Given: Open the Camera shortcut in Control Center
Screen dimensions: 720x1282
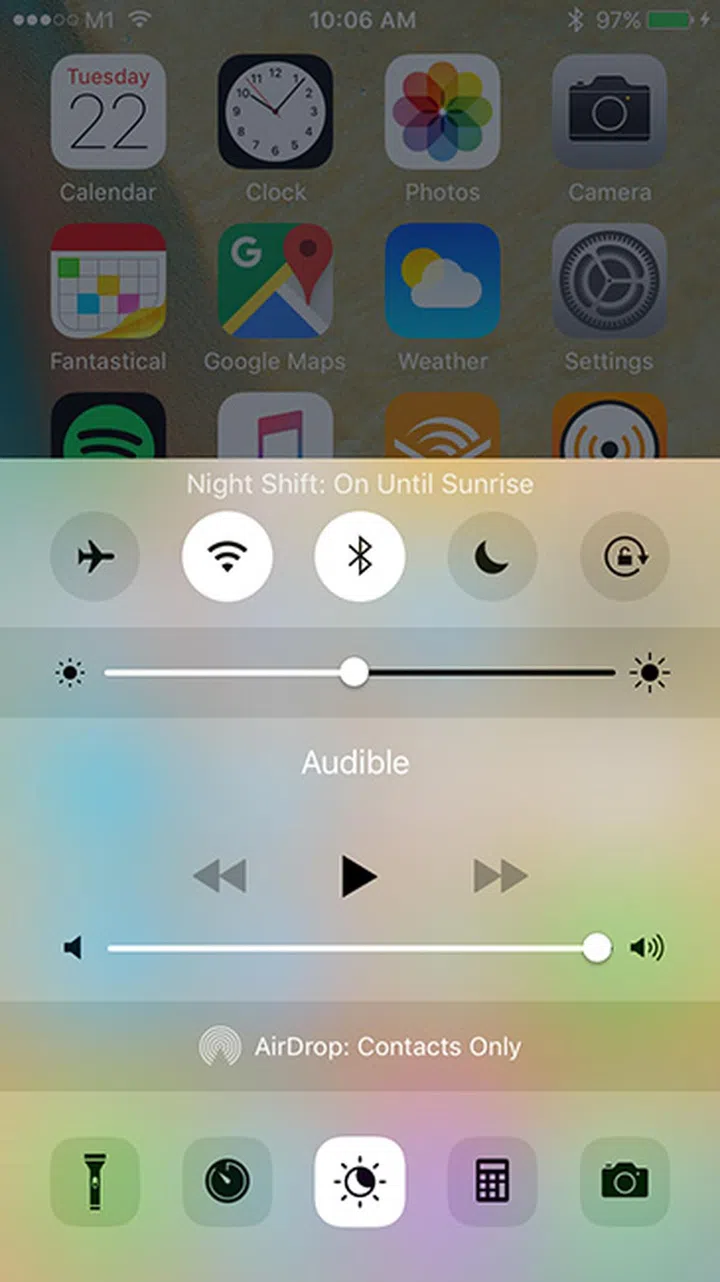Looking at the screenshot, I should 625,1182.
